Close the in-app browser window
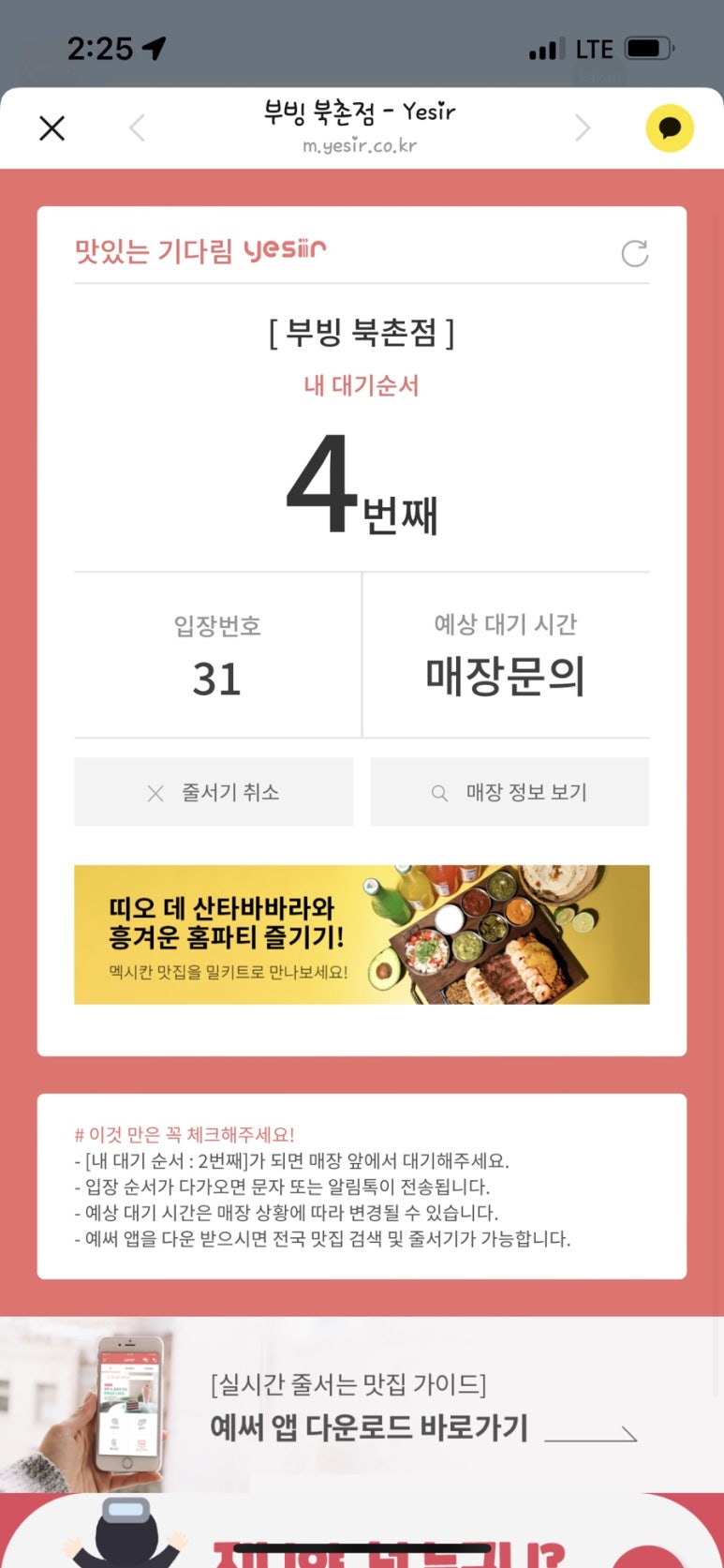The width and height of the screenshot is (724, 1568). click(x=52, y=128)
